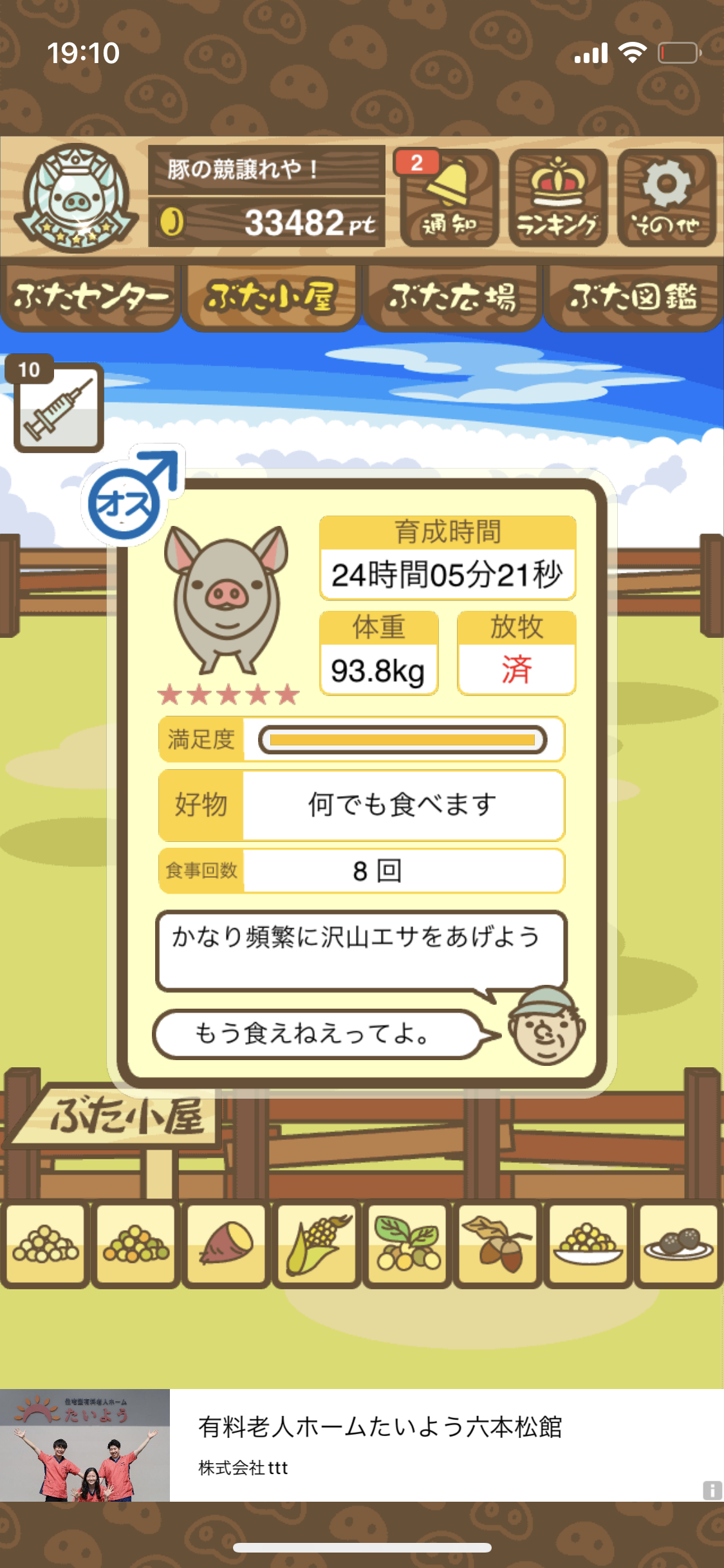Switch to the ぶた小屋 tab
Image resolution: width=724 pixels, height=1568 pixels.
[271, 297]
